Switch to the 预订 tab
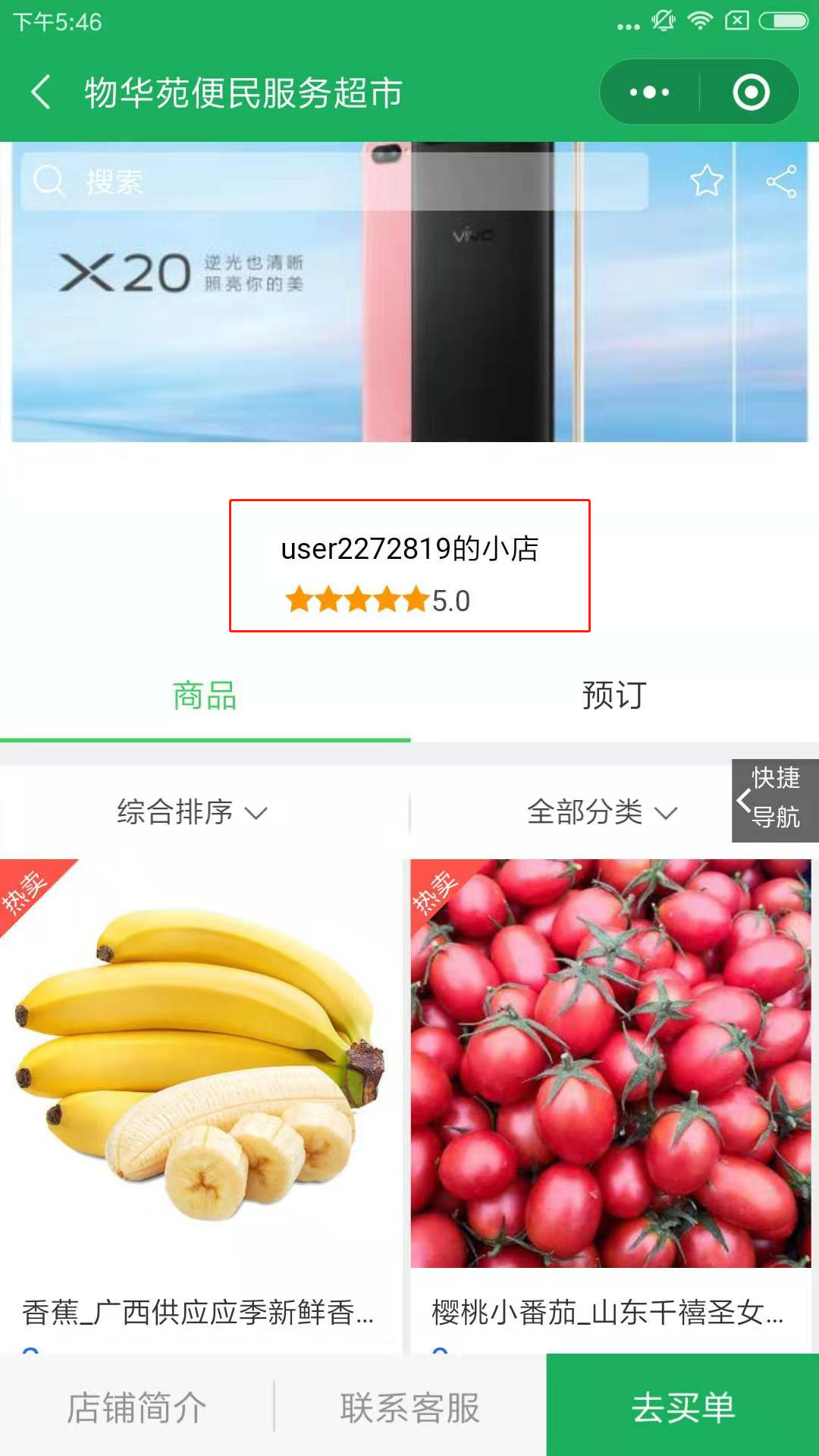Screen dimensions: 819x1456 point(614,695)
